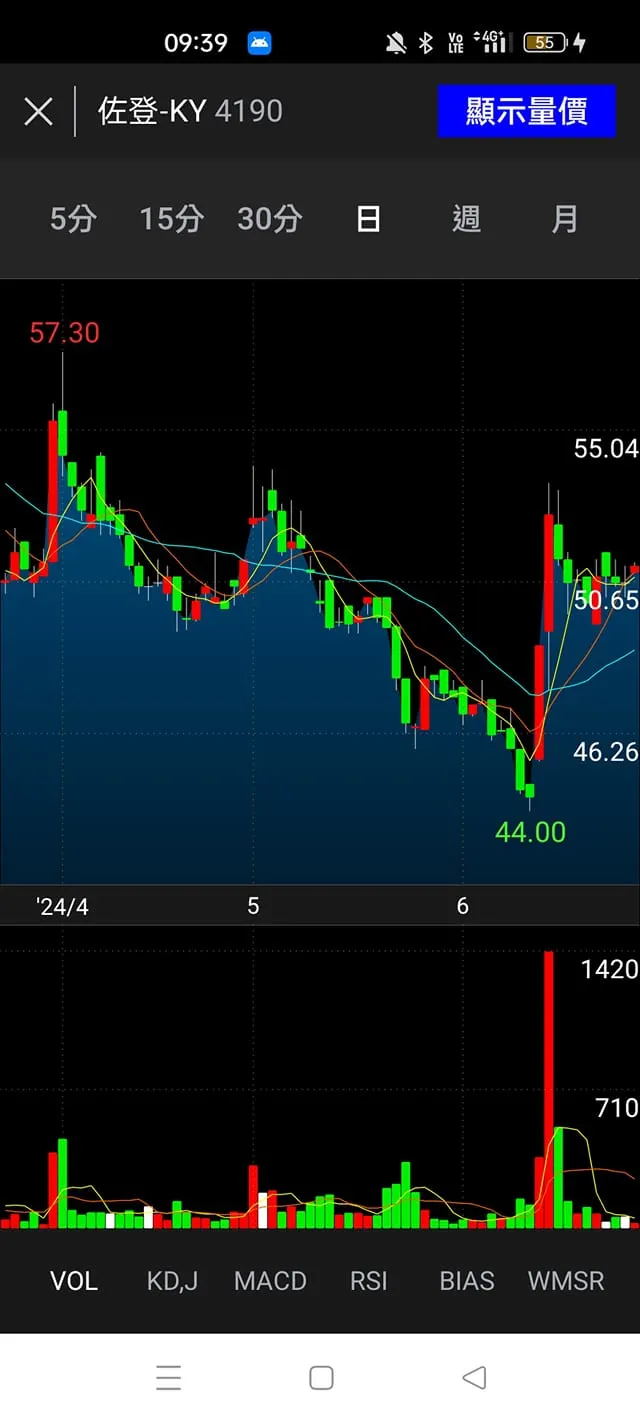Show the 30分 candlestick chart
The width and height of the screenshot is (640, 1422).
(x=269, y=219)
